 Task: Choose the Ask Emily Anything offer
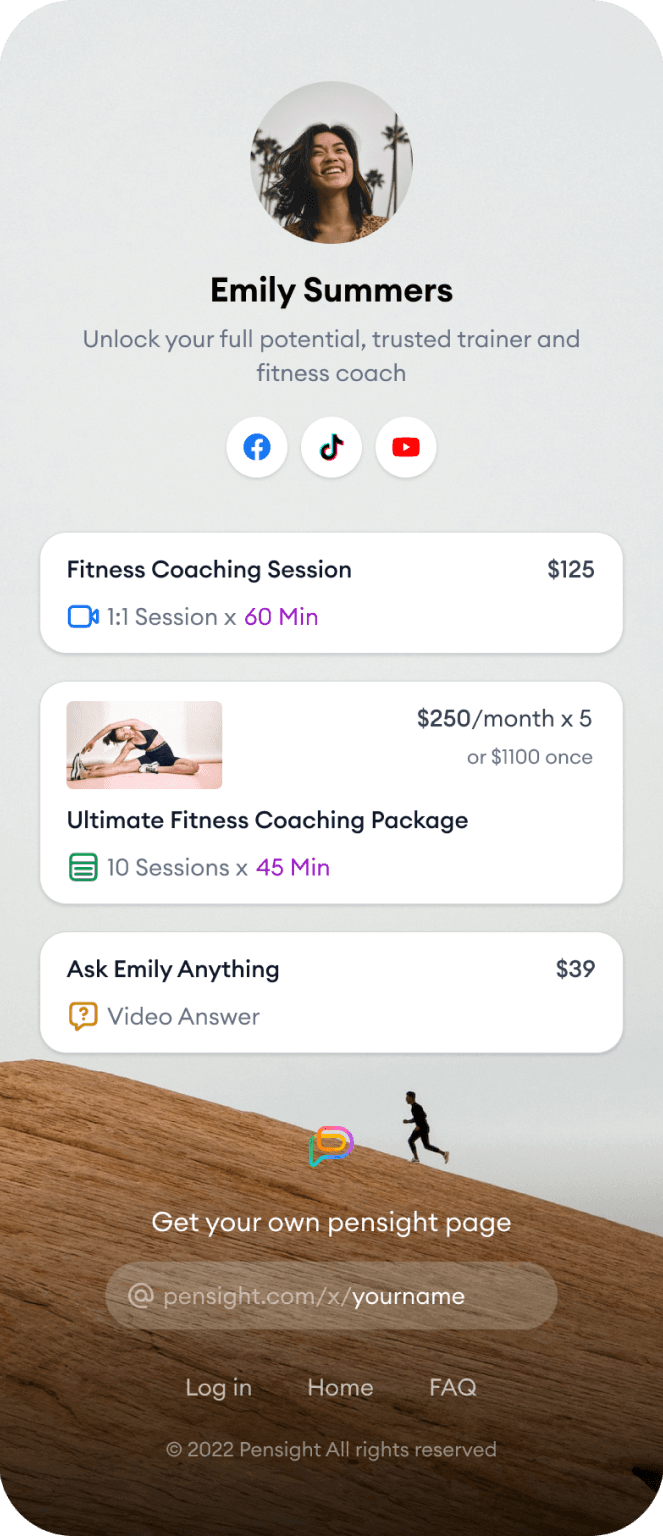[x=331, y=992]
